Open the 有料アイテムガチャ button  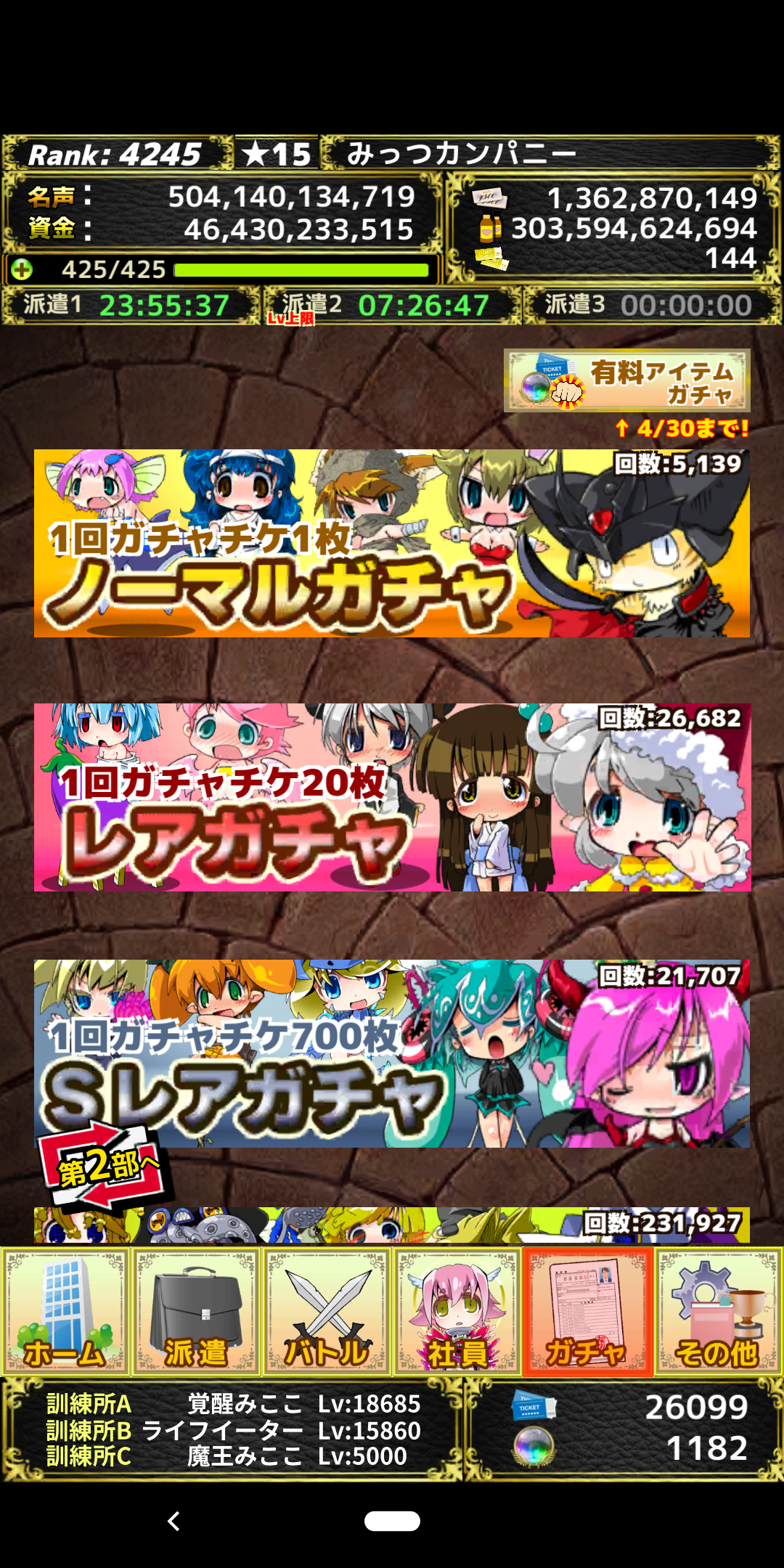point(627,381)
